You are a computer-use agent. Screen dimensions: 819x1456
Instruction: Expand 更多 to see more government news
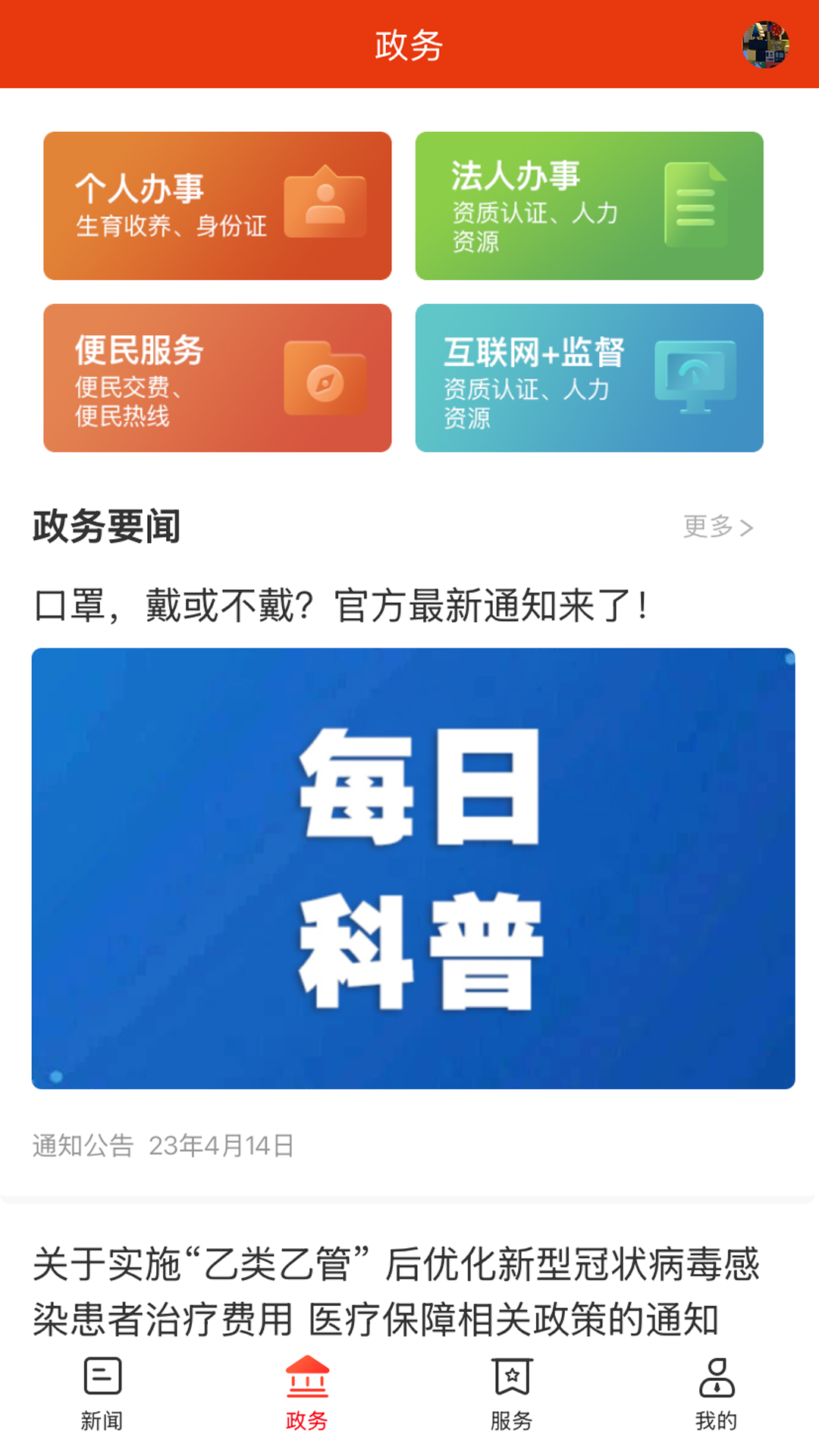717,526
